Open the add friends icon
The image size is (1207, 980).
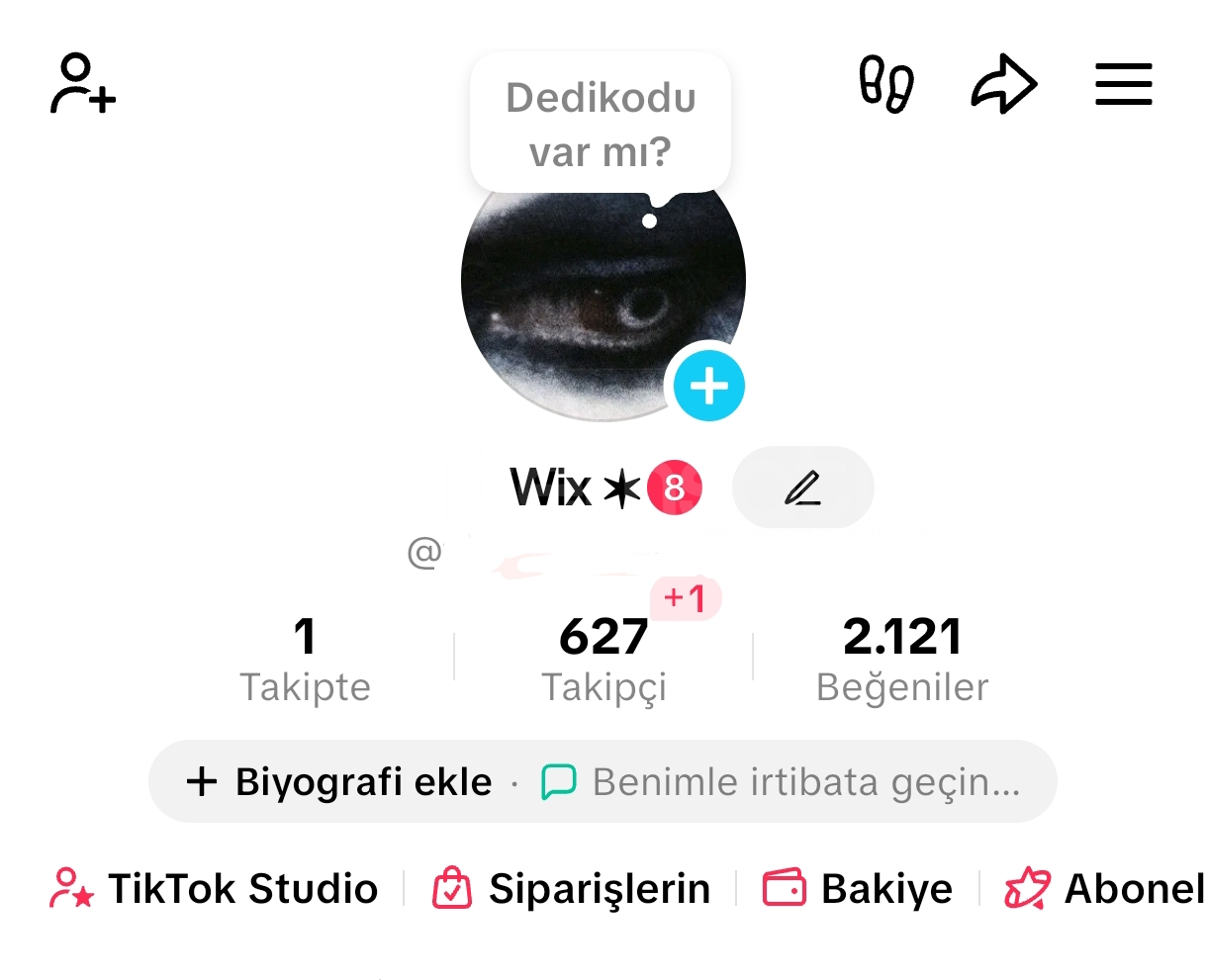(84, 85)
